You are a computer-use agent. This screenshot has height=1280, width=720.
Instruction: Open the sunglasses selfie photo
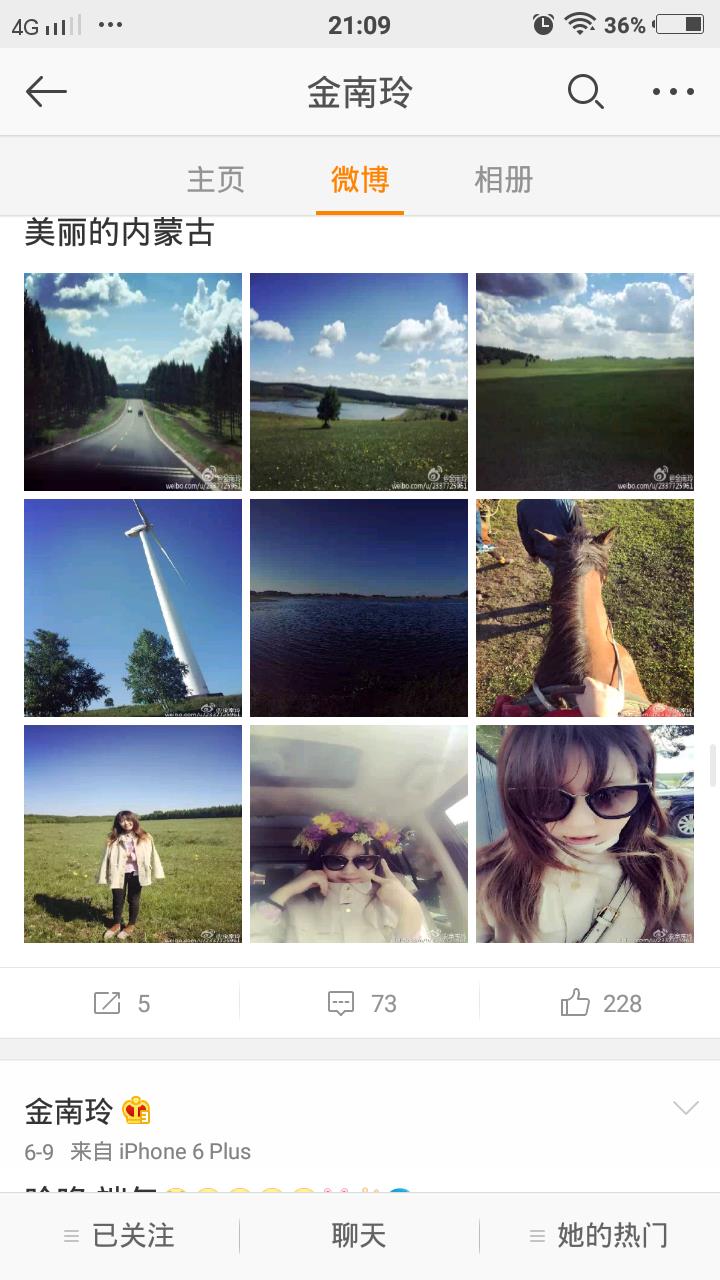[585, 834]
